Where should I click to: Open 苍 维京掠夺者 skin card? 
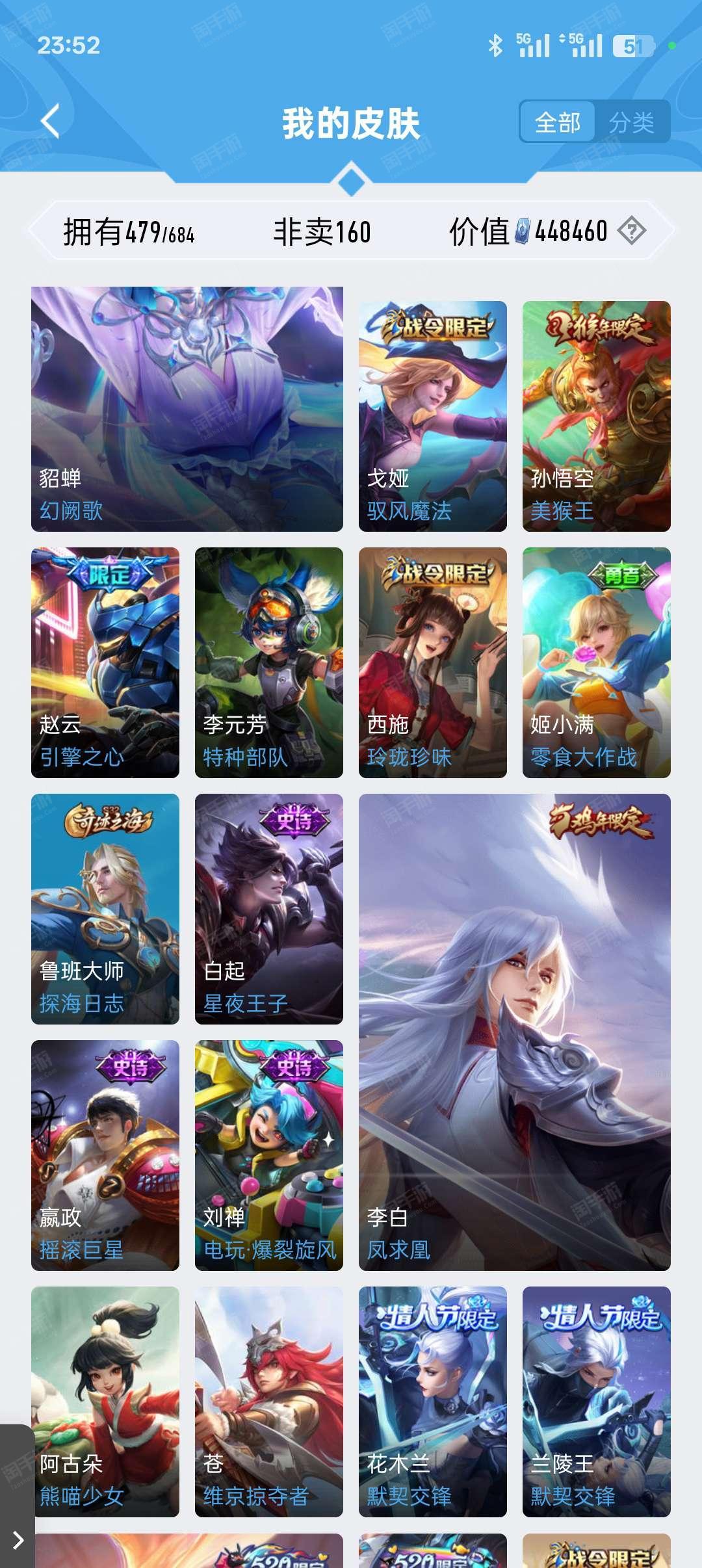269,1402
